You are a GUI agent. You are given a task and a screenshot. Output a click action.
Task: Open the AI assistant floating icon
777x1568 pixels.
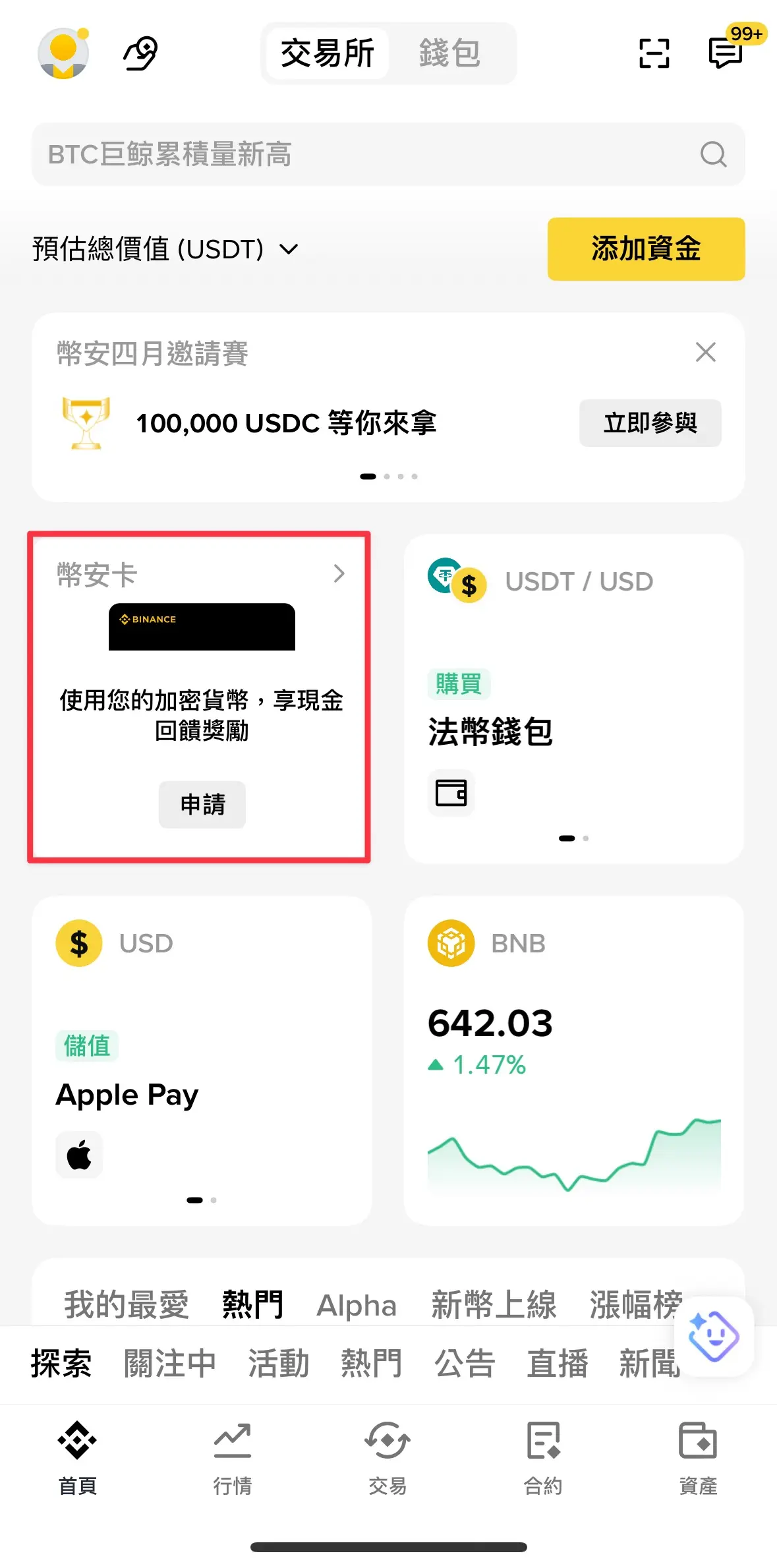(x=714, y=1338)
